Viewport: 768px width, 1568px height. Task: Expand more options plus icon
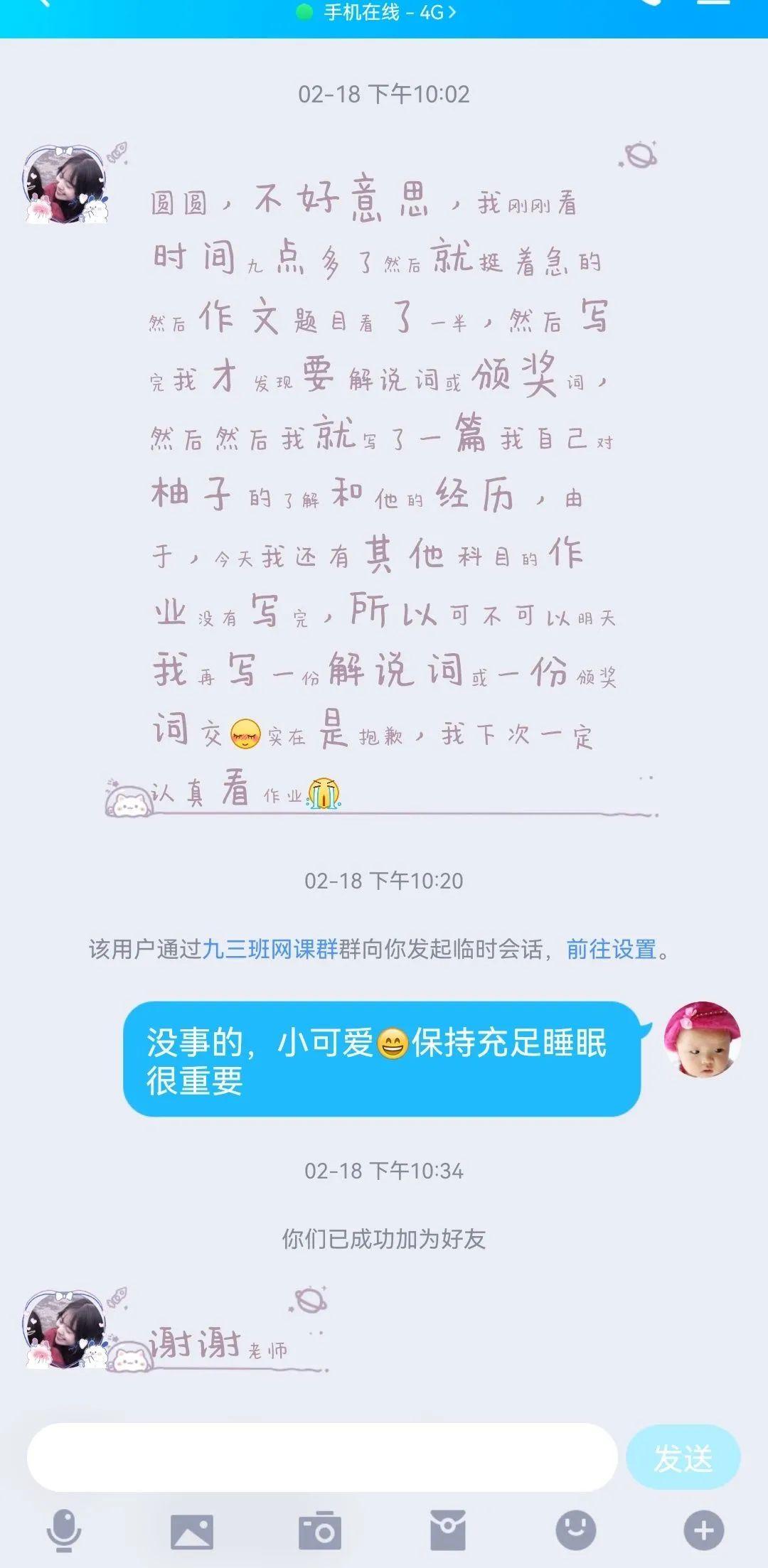click(703, 1530)
